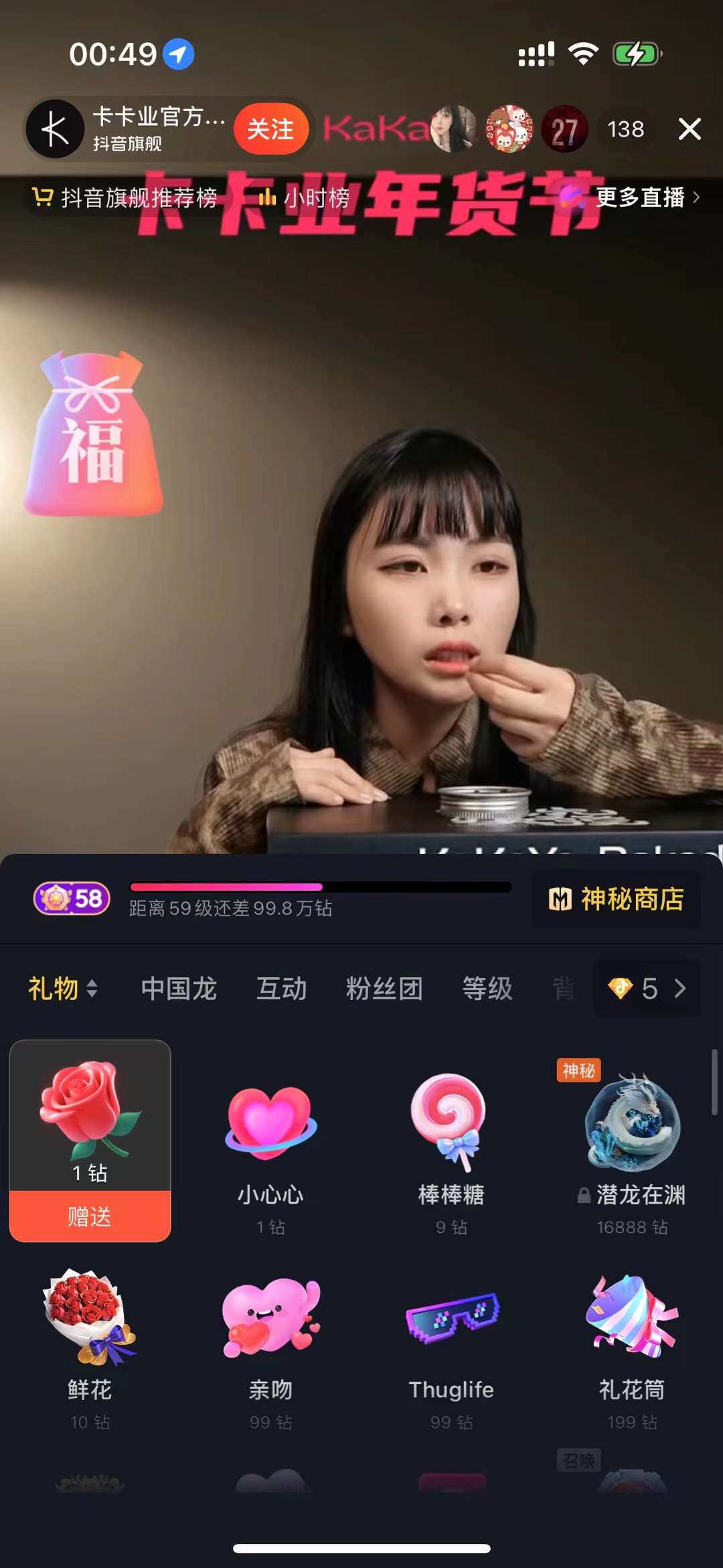The height and width of the screenshot is (1568, 723).
Task: Open 抖音旗舰推荐榜 ranking
Action: coord(126,198)
